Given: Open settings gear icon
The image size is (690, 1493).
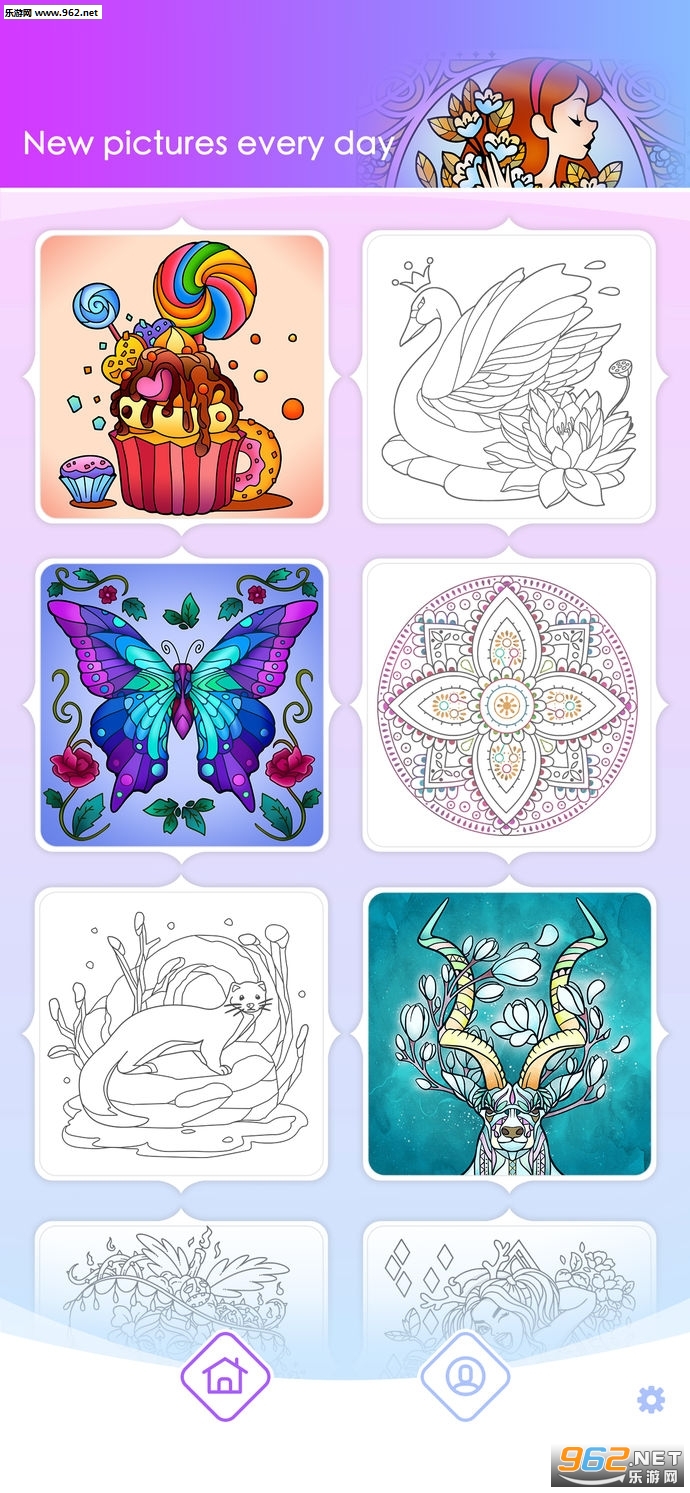Looking at the screenshot, I should 651,1399.
